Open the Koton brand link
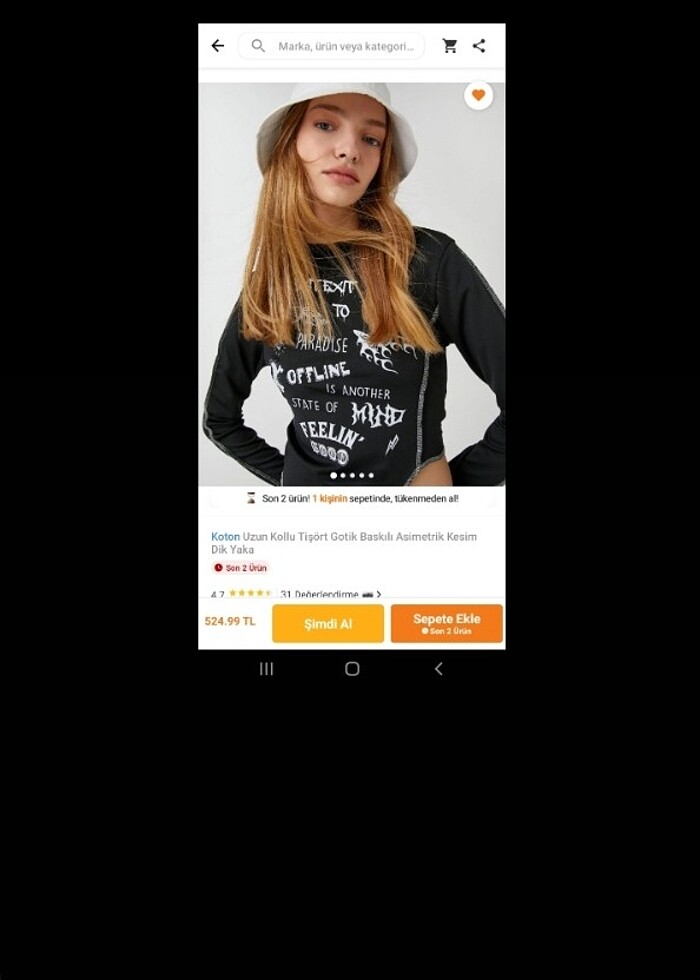The height and width of the screenshot is (980, 700). point(225,537)
